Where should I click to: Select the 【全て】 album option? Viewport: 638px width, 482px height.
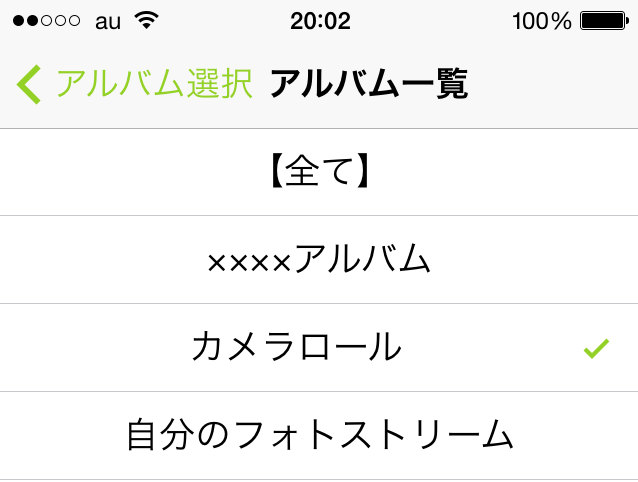pos(319,172)
